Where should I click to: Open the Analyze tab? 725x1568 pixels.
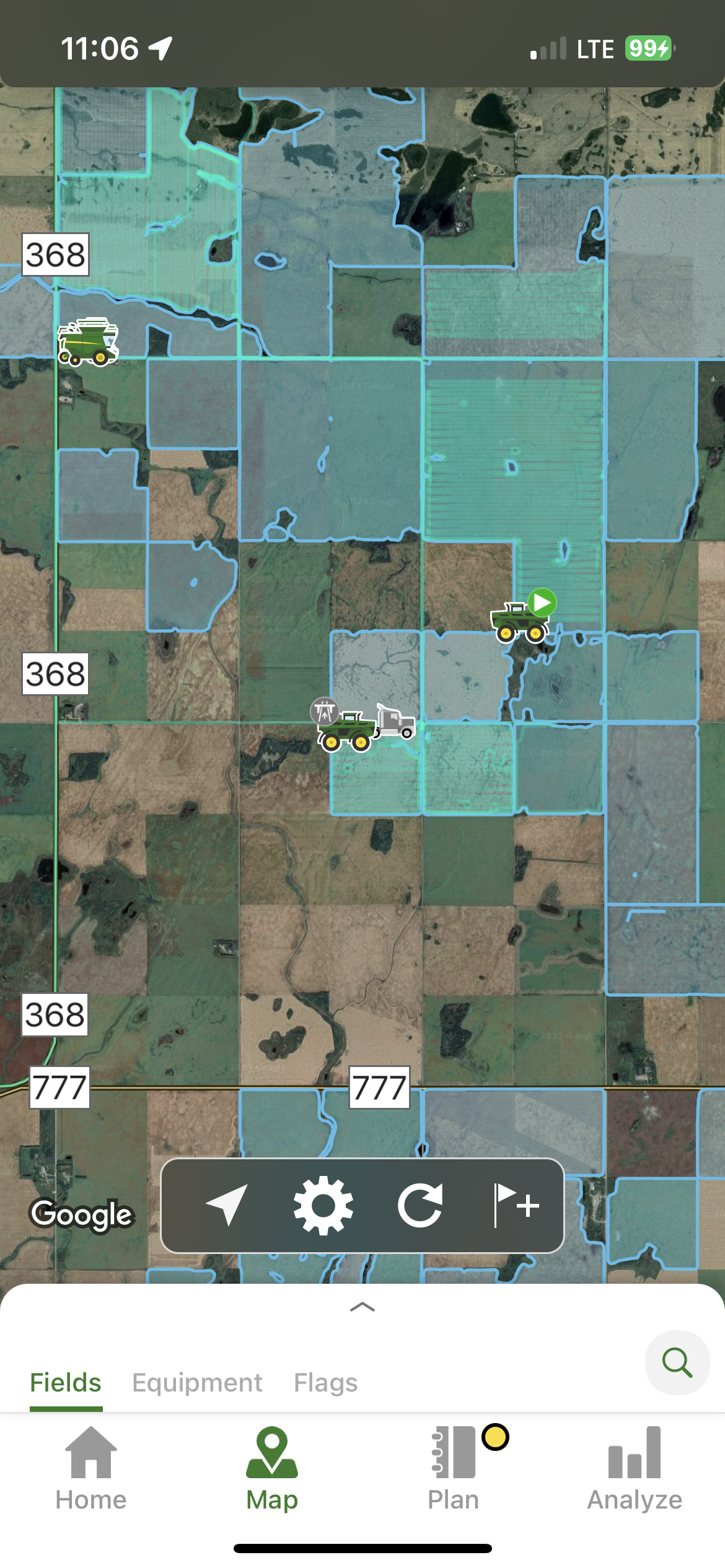point(635,1468)
